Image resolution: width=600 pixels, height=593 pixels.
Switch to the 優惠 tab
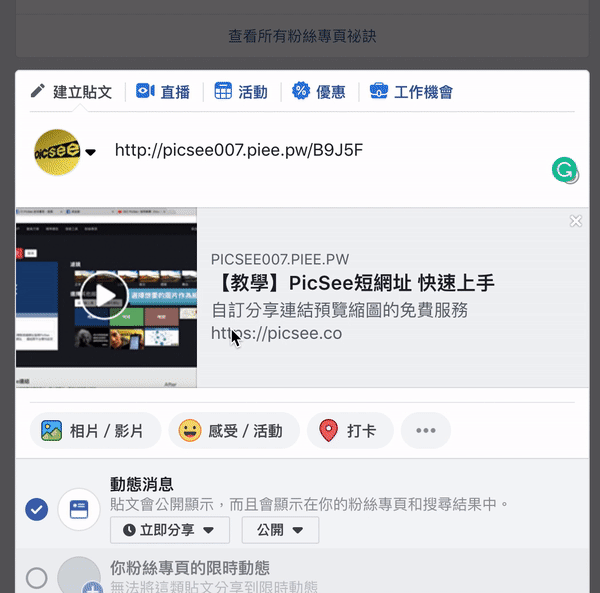[319, 92]
